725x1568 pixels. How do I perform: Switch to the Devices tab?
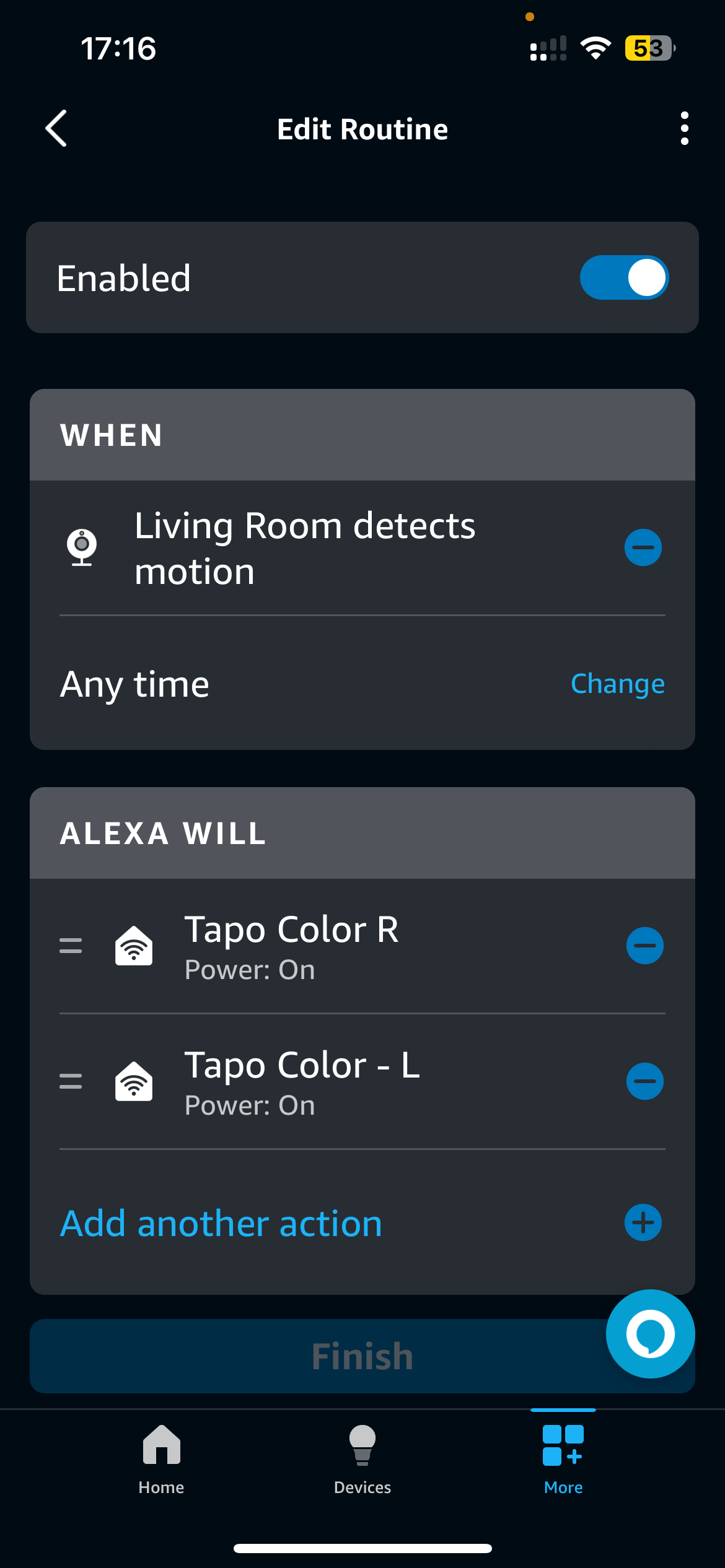[362, 1459]
